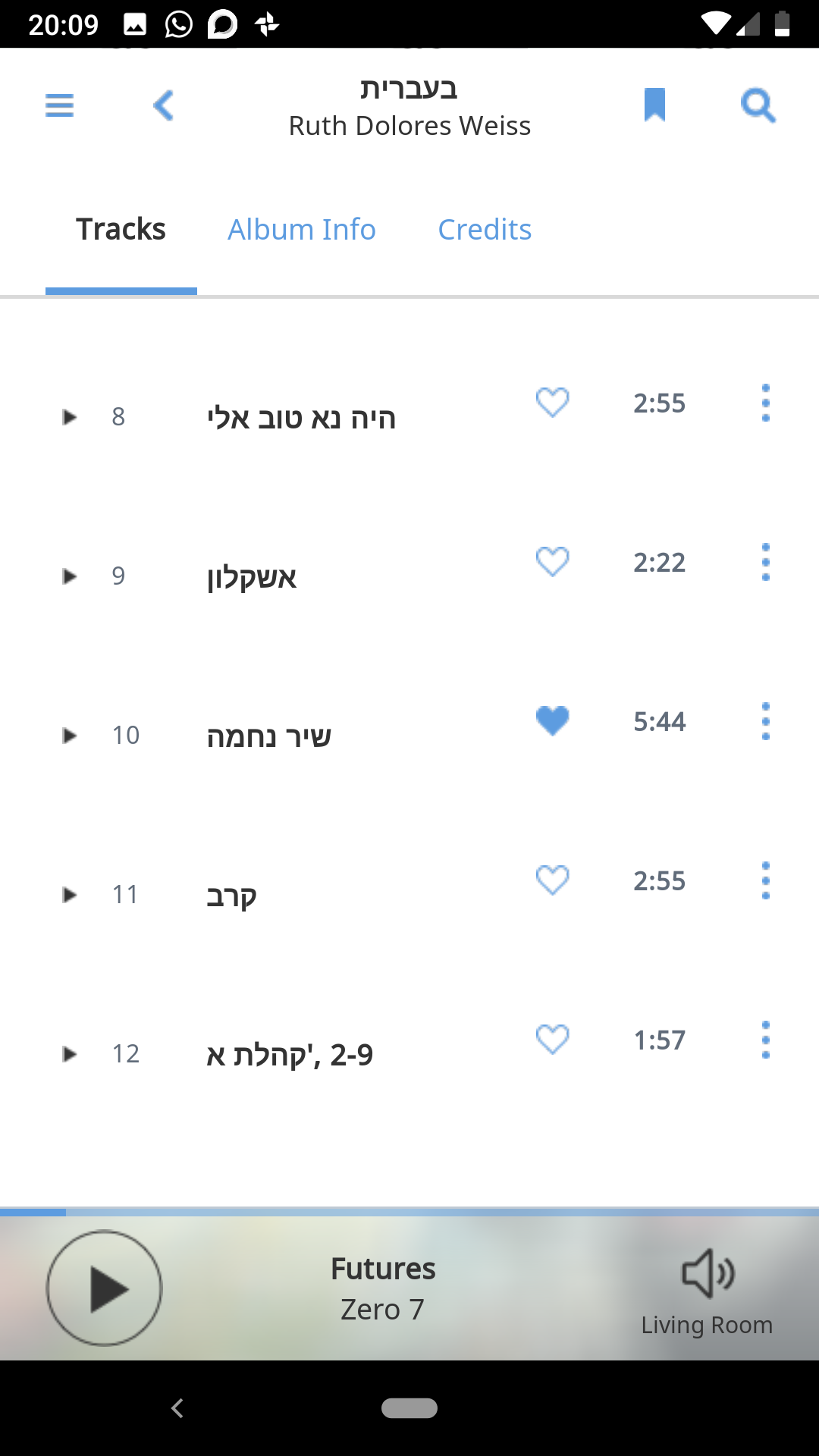The image size is (819, 1456).
Task: Go back with the blue arrow
Action: [163, 105]
